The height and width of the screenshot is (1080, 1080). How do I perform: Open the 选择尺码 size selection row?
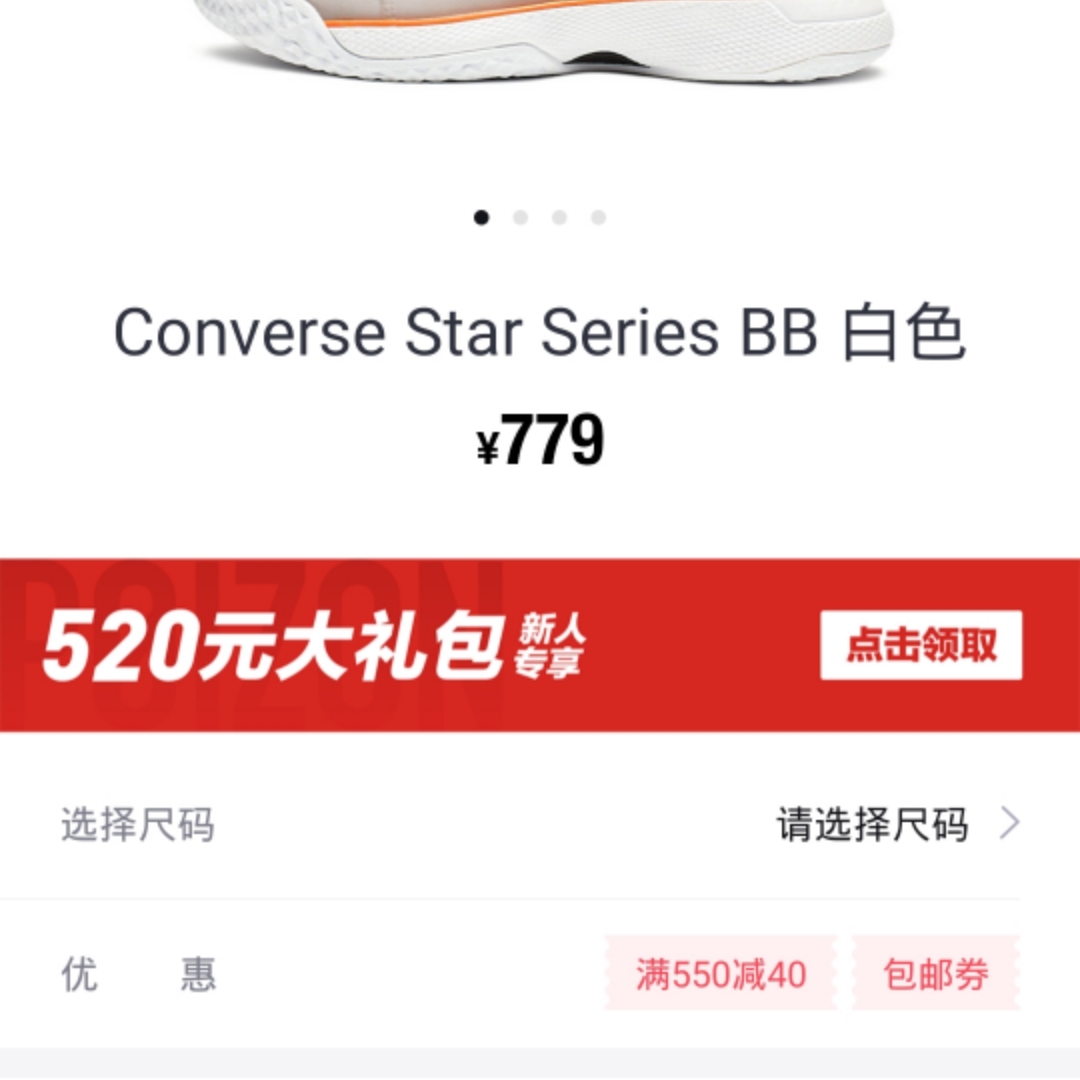click(x=540, y=826)
